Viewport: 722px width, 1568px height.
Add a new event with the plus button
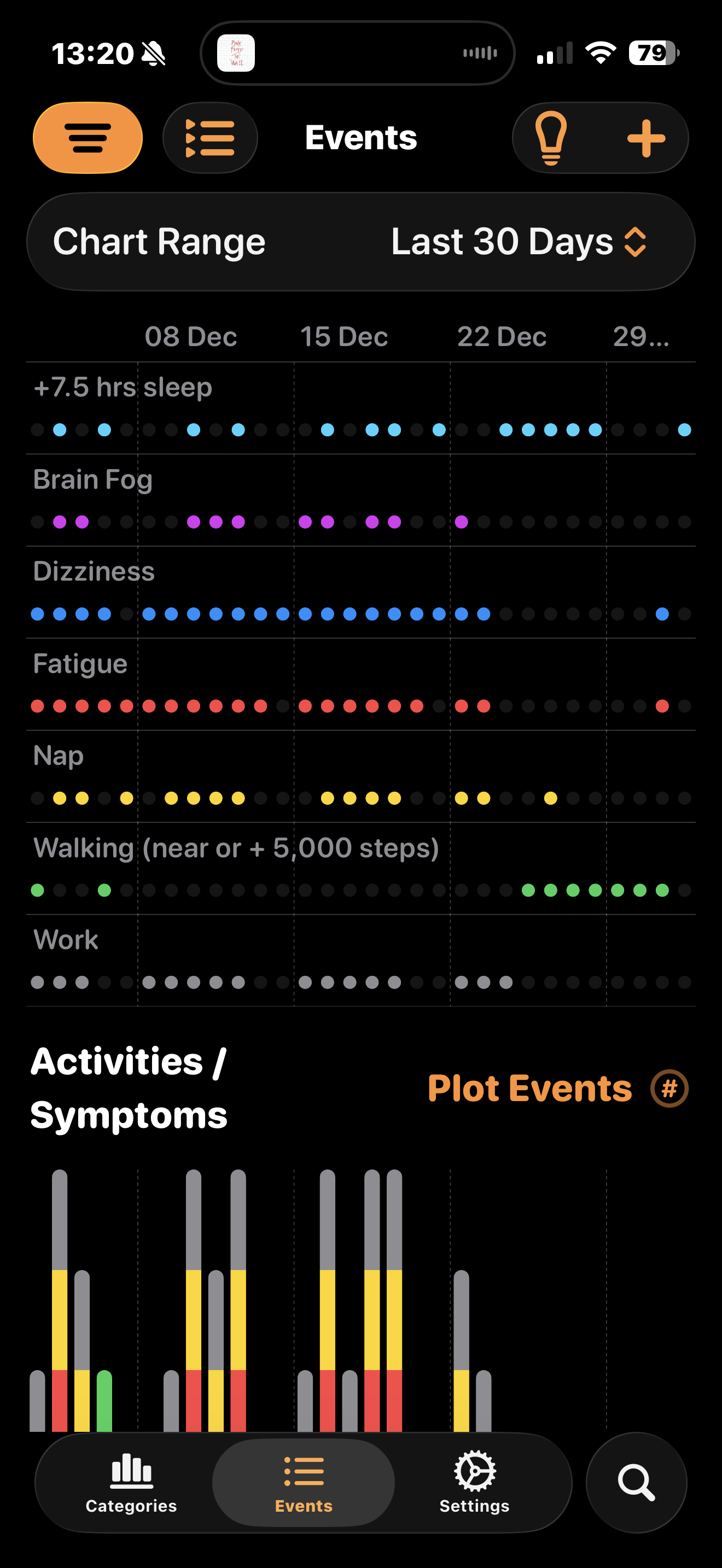click(x=646, y=138)
